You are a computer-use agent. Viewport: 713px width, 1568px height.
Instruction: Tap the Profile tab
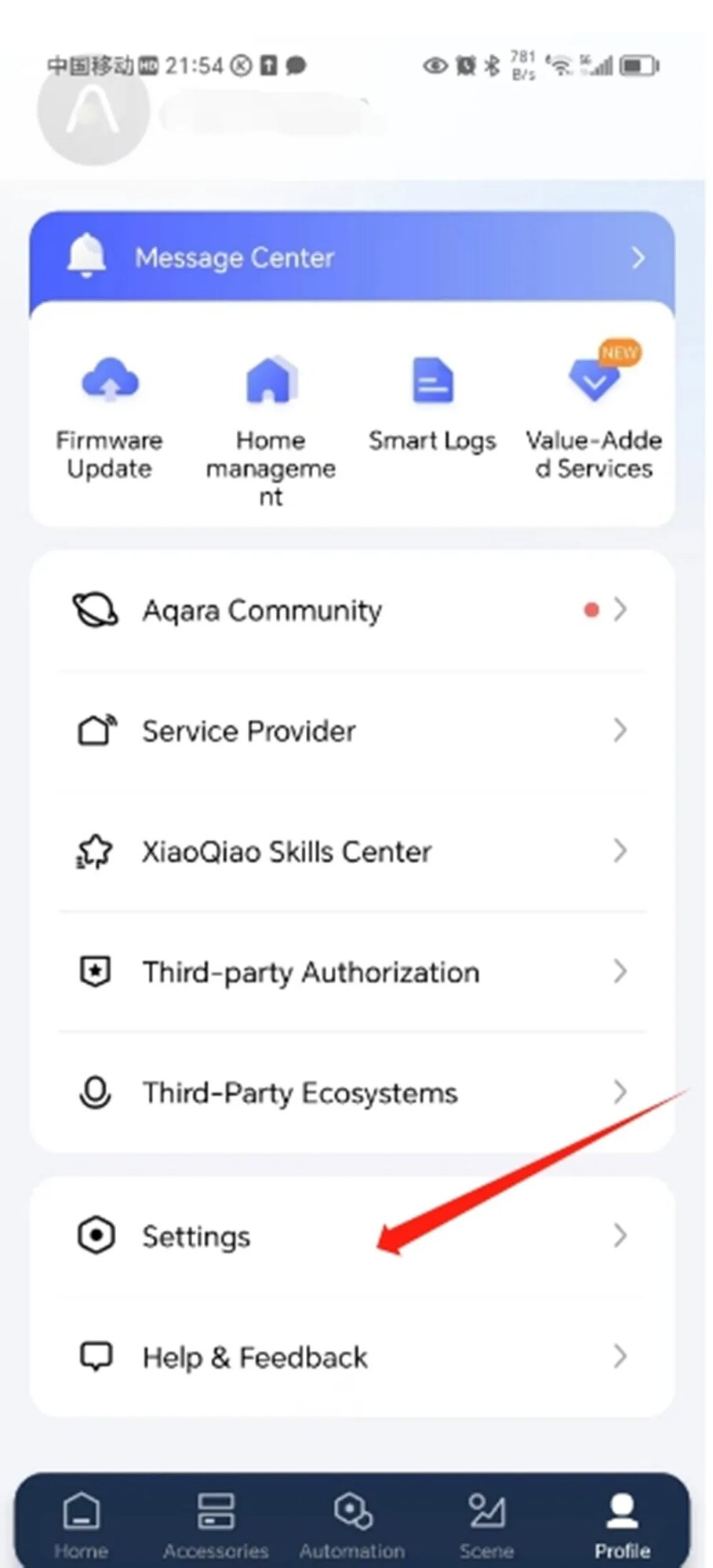pos(622,1525)
